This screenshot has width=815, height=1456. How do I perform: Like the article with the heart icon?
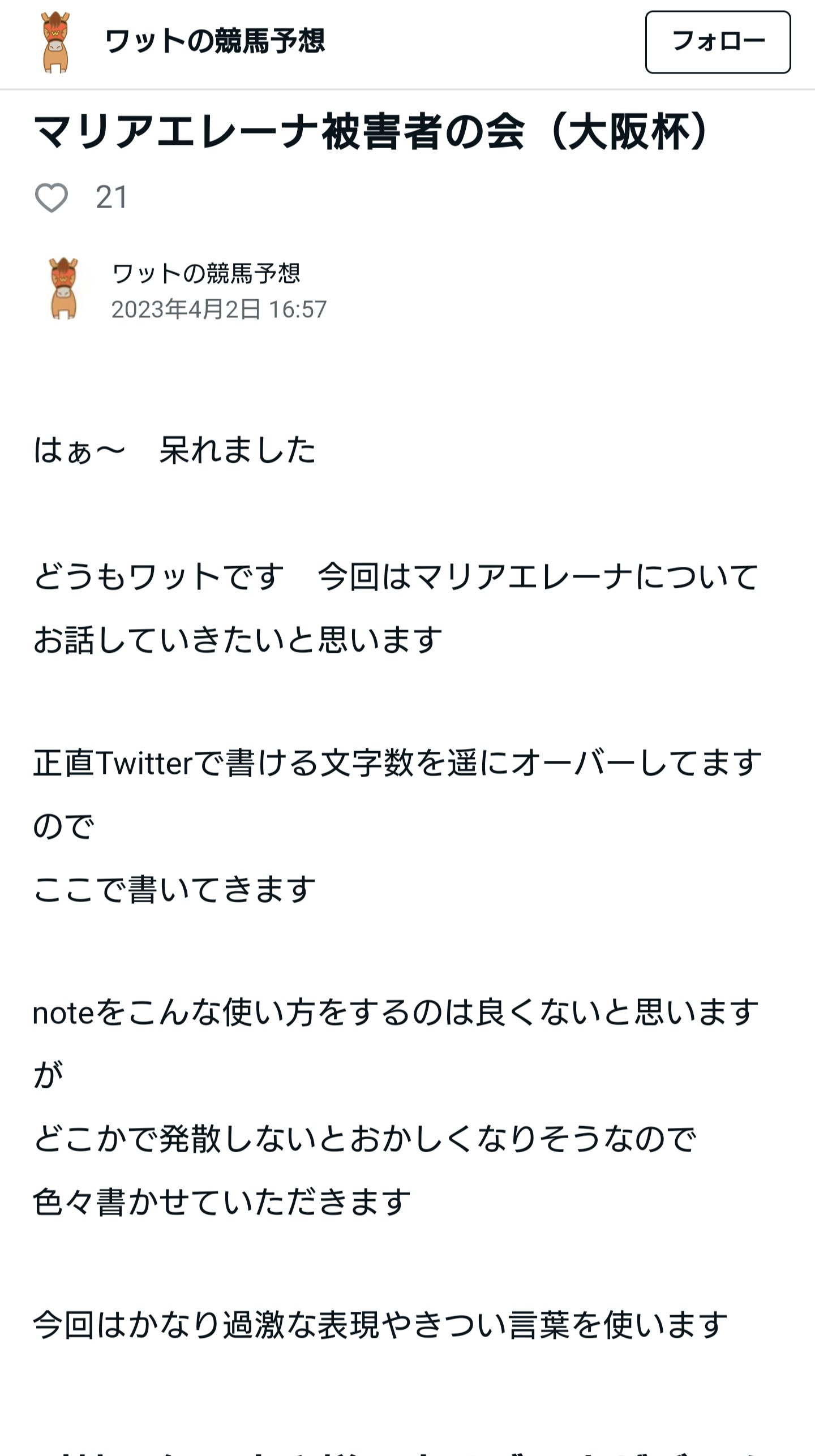click(52, 198)
